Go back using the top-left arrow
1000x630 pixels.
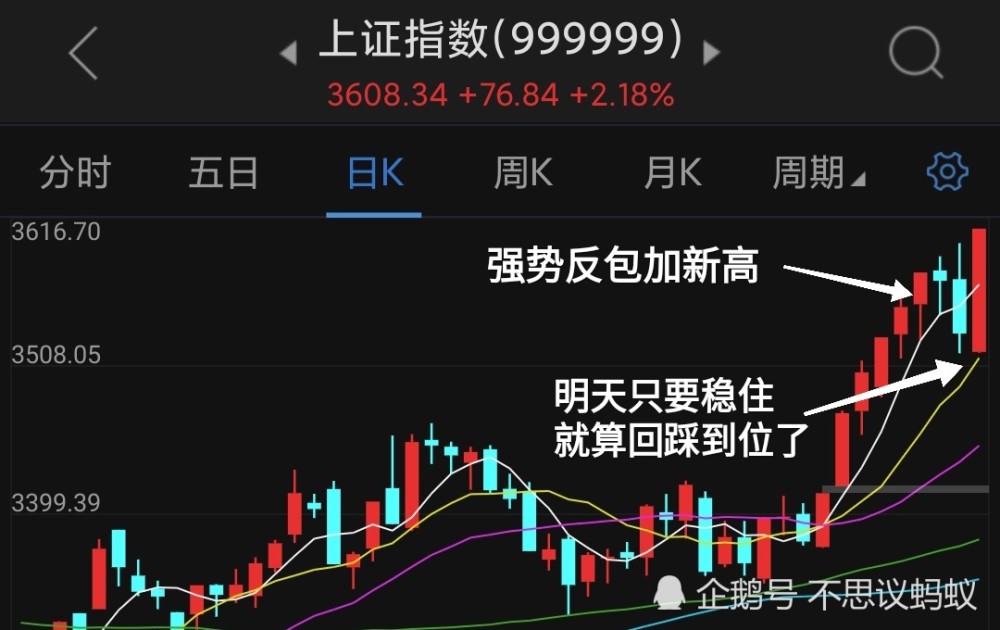click(84, 53)
